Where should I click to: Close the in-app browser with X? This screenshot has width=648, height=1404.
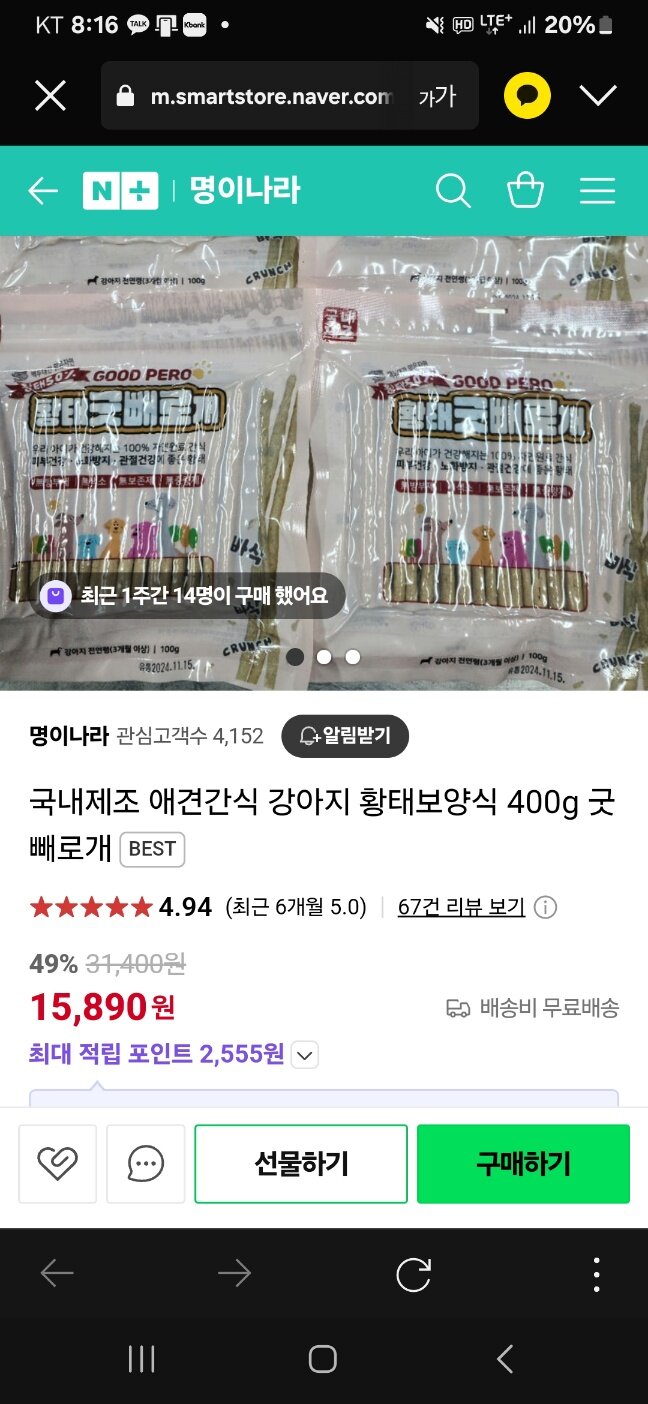coord(50,96)
